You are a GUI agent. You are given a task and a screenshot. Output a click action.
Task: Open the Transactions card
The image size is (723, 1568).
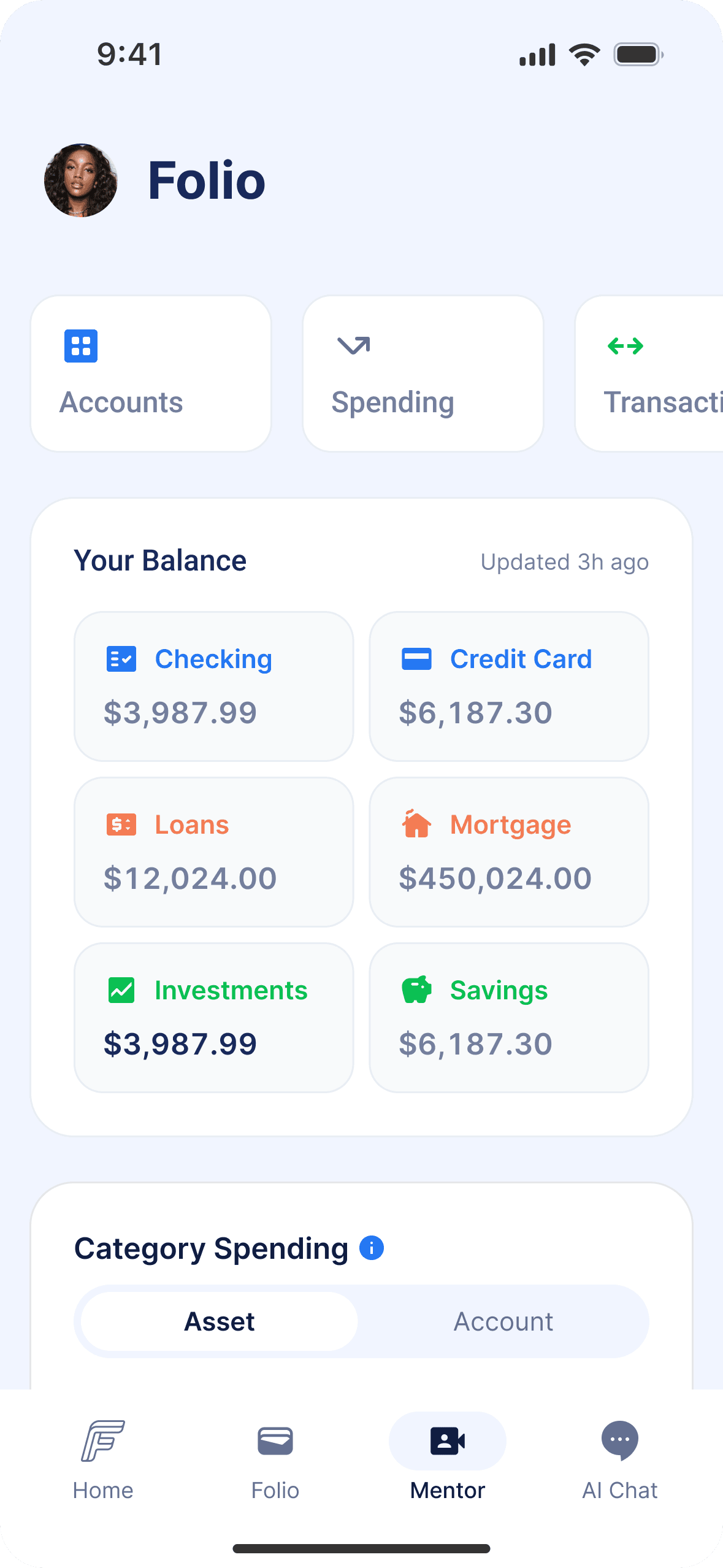(x=649, y=374)
